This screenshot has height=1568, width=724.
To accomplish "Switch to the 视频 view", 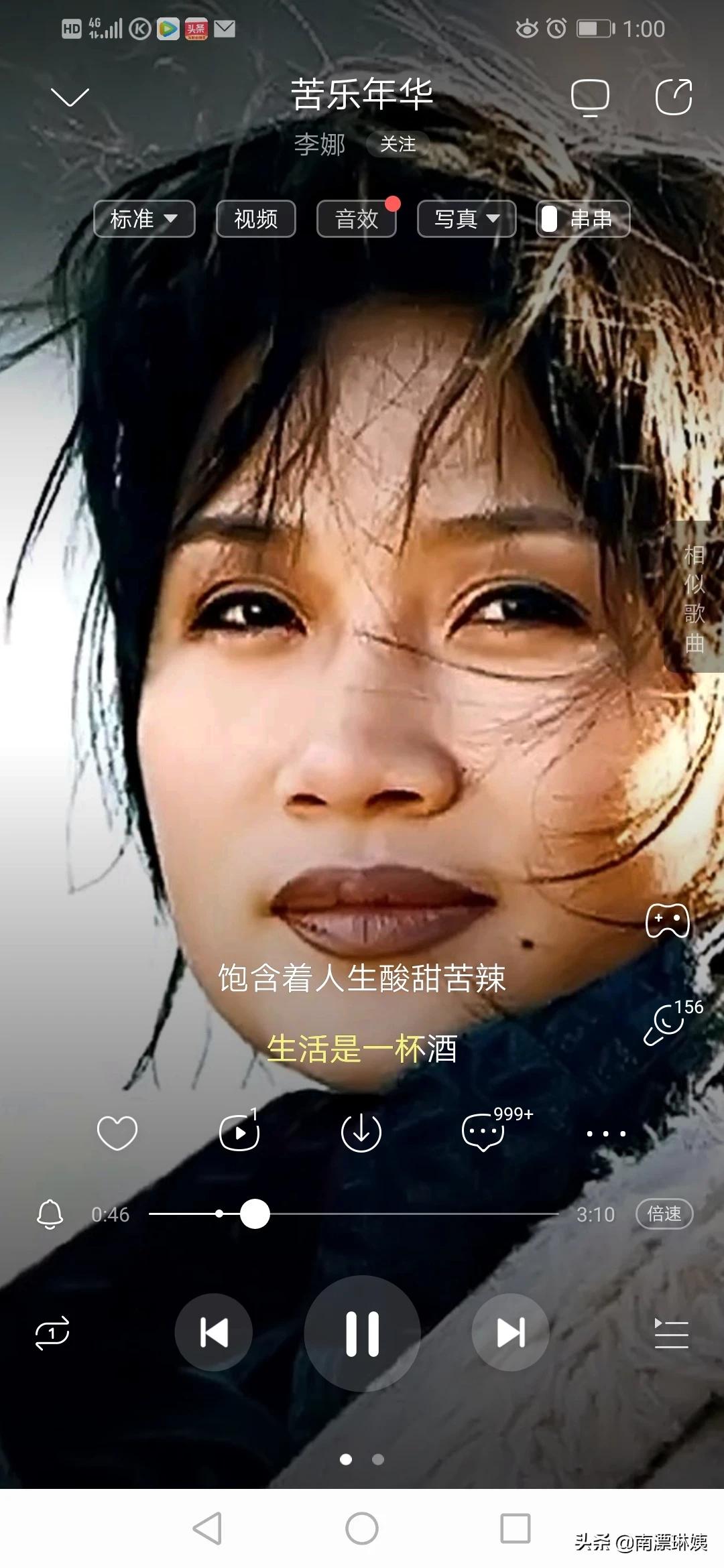I will tap(256, 218).
